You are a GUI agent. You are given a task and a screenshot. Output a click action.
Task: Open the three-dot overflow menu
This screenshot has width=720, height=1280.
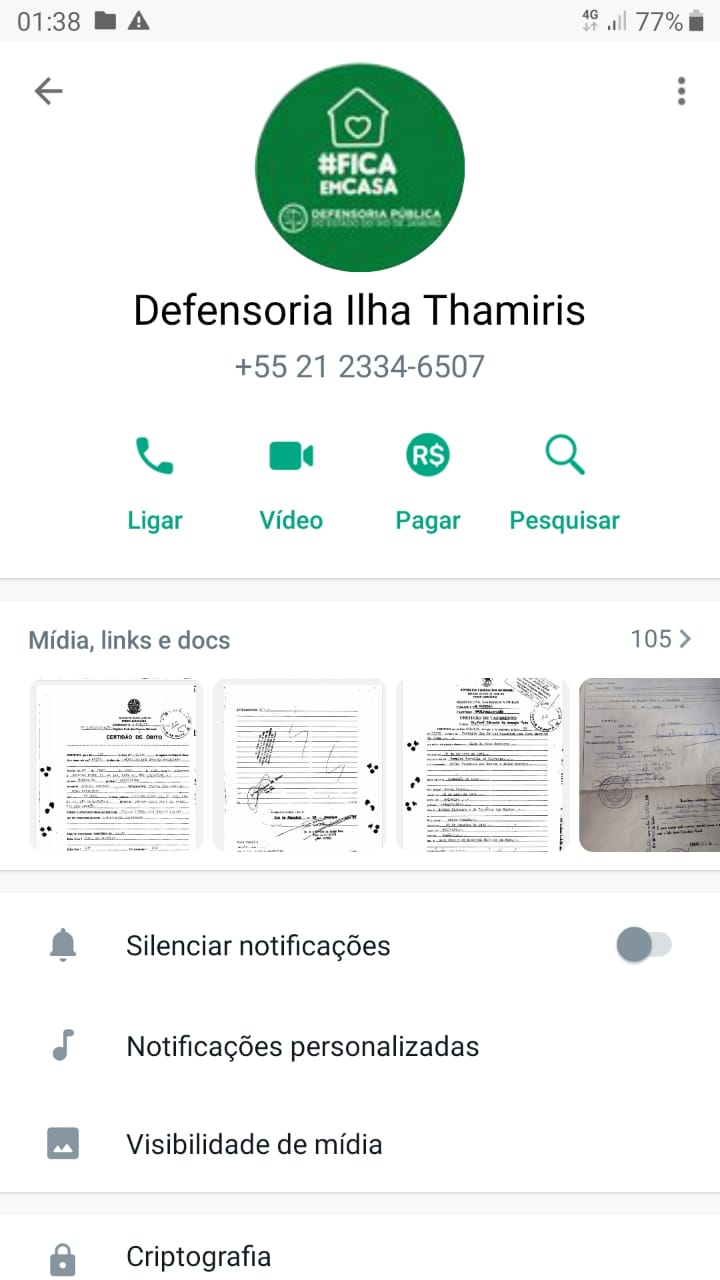(x=681, y=91)
